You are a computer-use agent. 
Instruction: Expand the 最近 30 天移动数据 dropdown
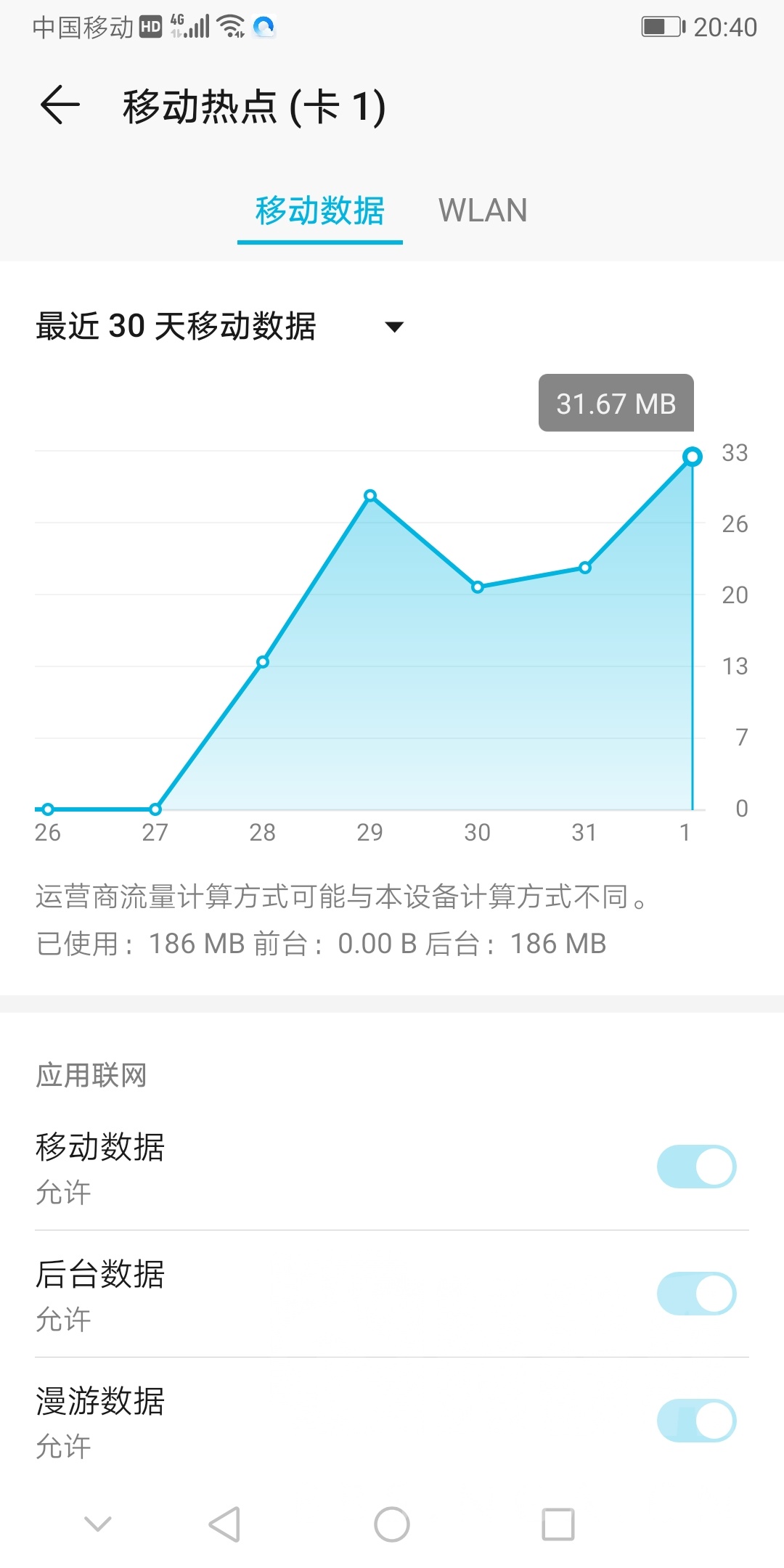(x=393, y=327)
